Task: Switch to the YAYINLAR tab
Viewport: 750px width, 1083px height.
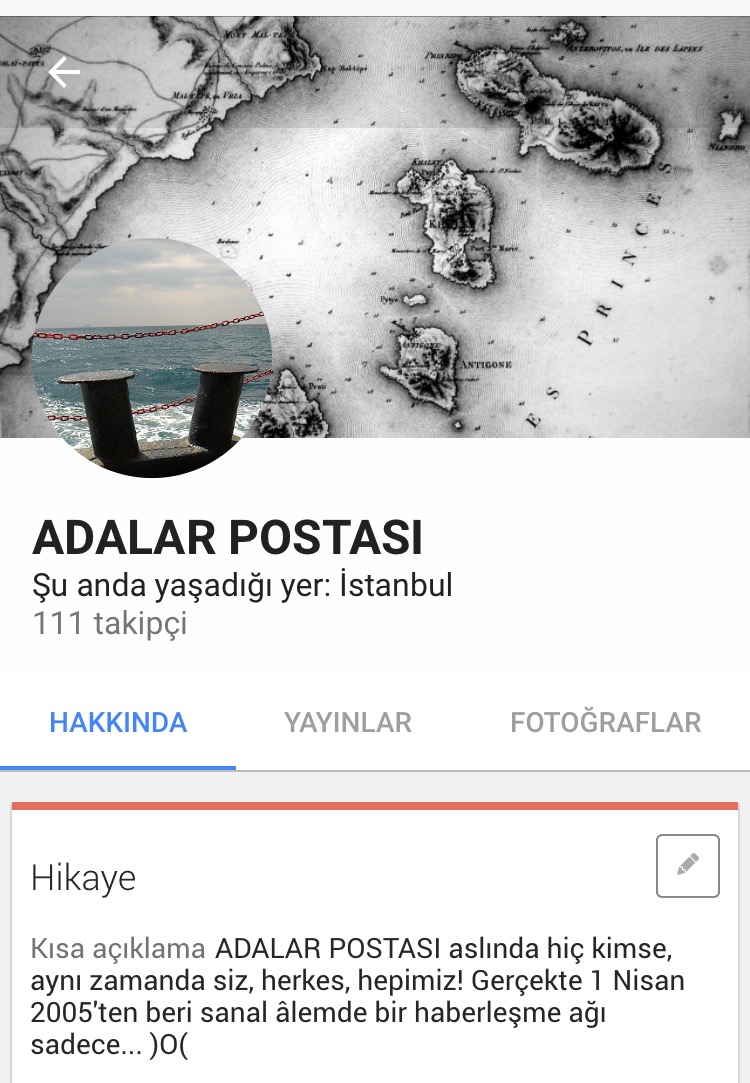Action: click(x=347, y=723)
